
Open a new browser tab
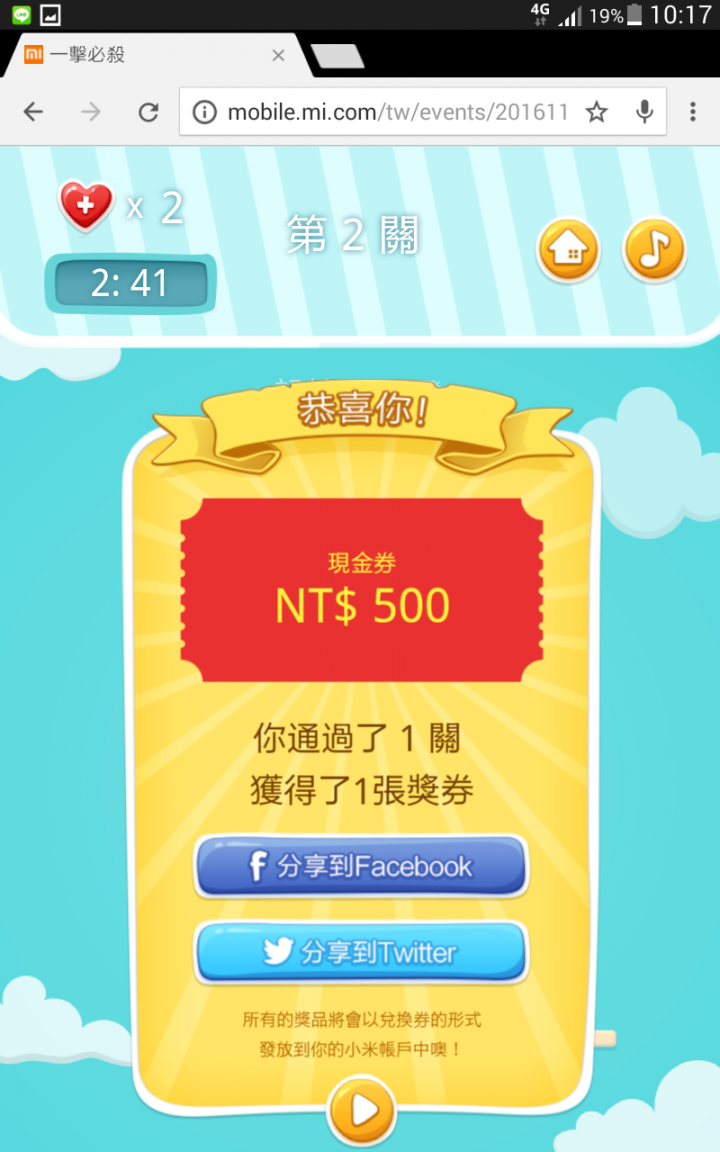click(337, 57)
